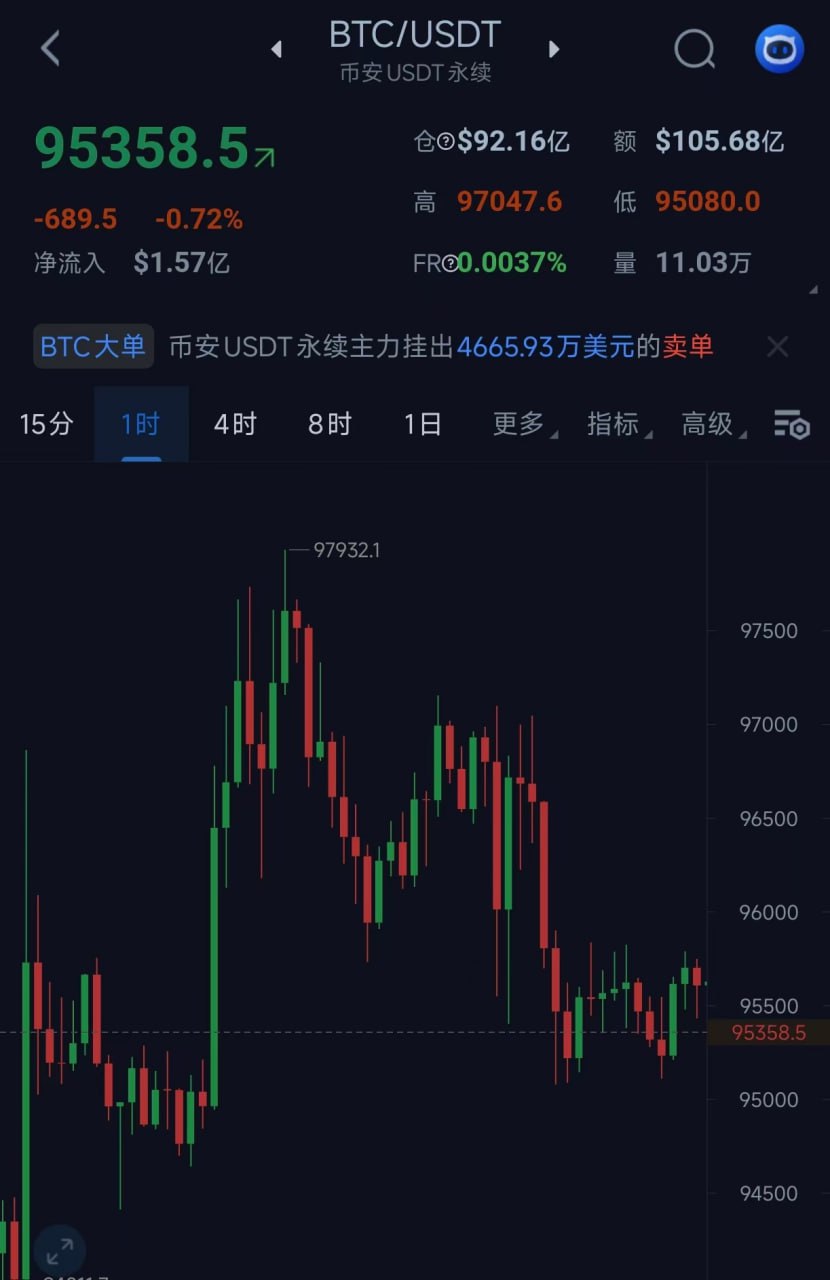830x1280 pixels.
Task: Open the BTC大单 sell order alert
Action: pos(440,347)
